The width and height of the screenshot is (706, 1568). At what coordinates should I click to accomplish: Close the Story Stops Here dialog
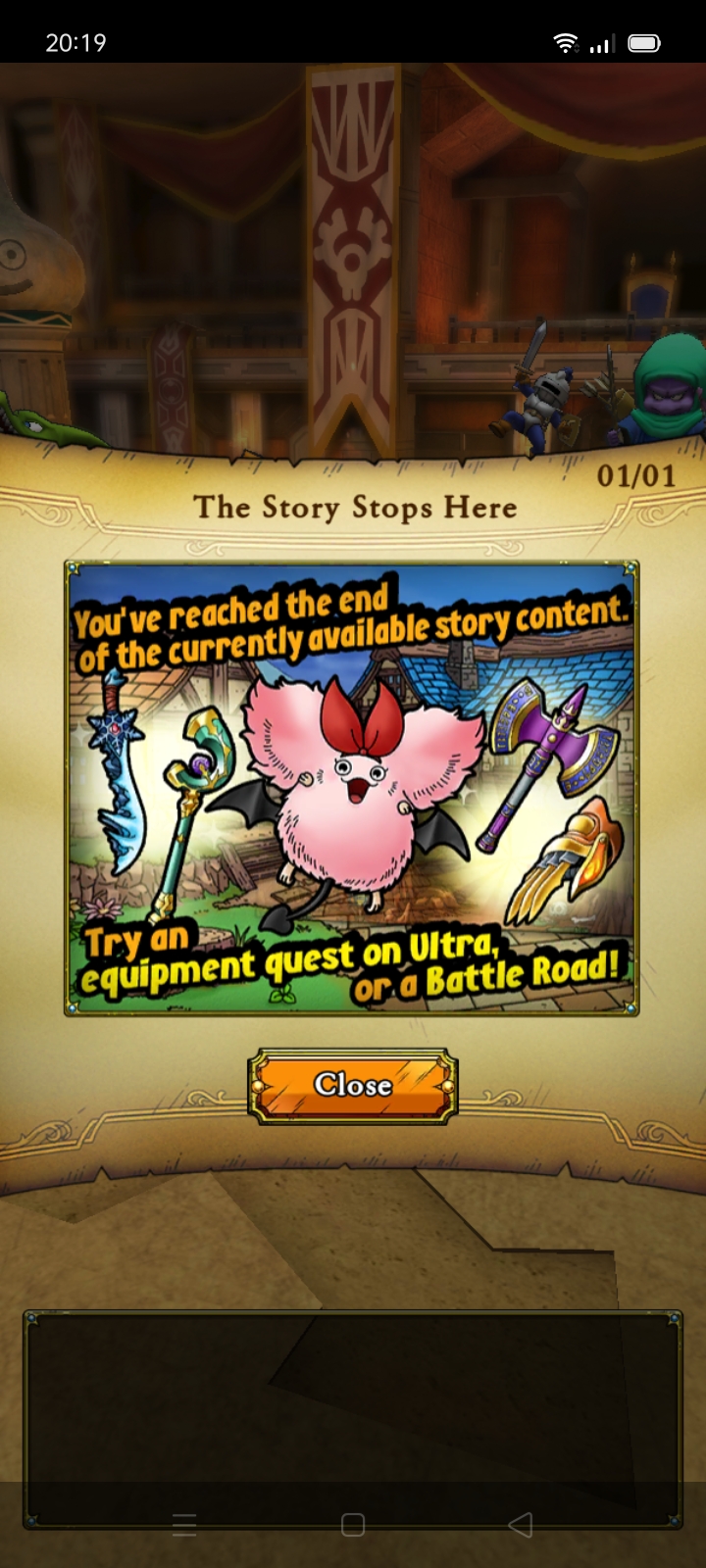353,1085
